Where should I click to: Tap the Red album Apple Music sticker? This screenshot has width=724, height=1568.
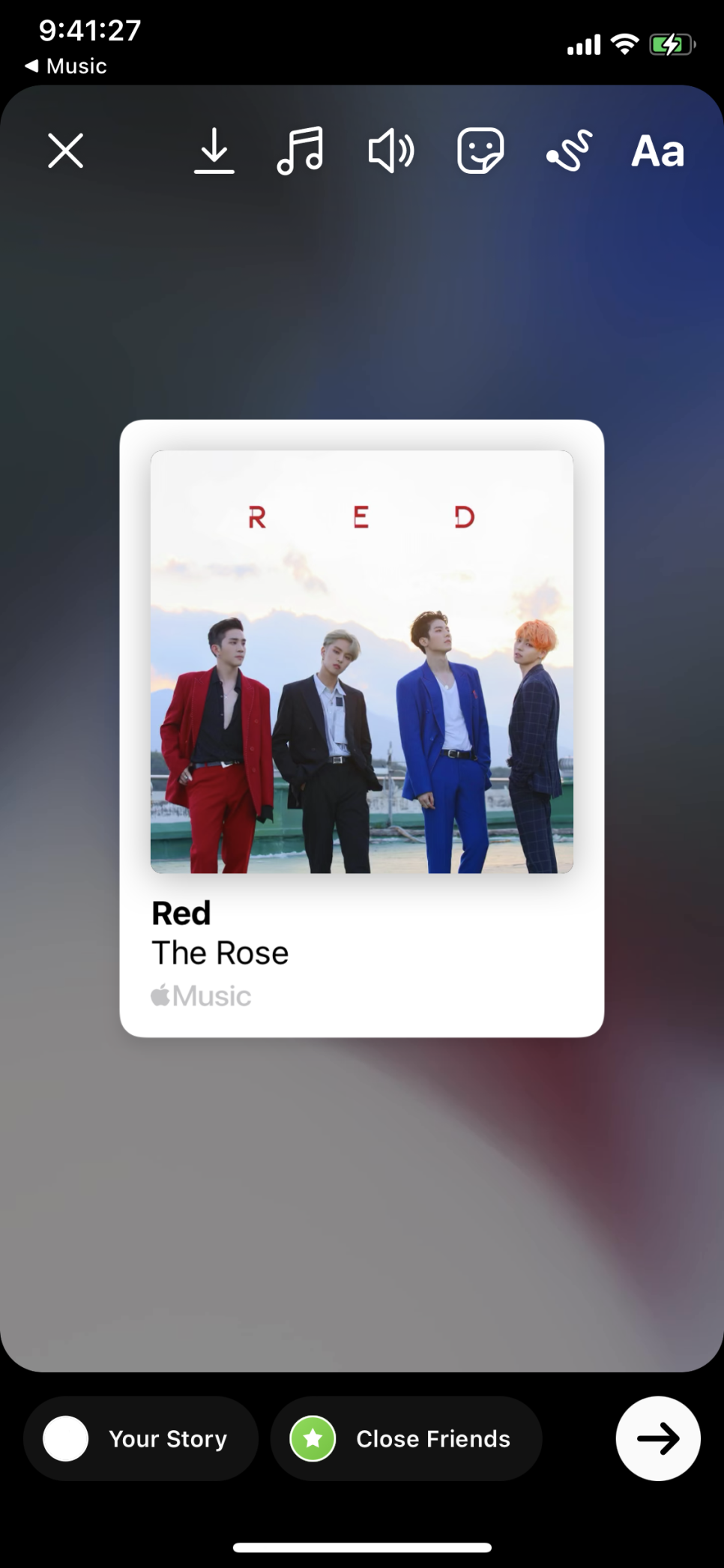click(x=362, y=729)
